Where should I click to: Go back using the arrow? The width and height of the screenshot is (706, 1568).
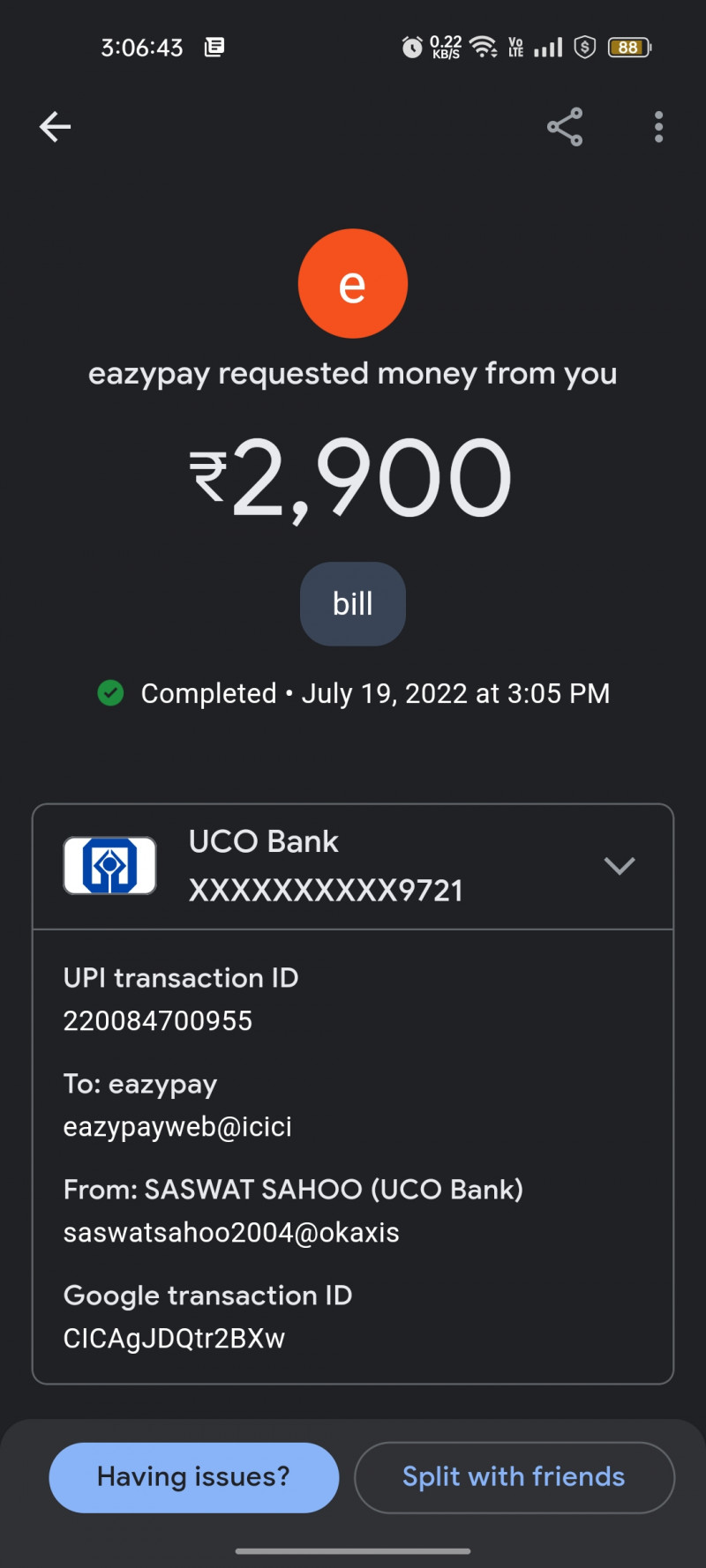coord(55,127)
